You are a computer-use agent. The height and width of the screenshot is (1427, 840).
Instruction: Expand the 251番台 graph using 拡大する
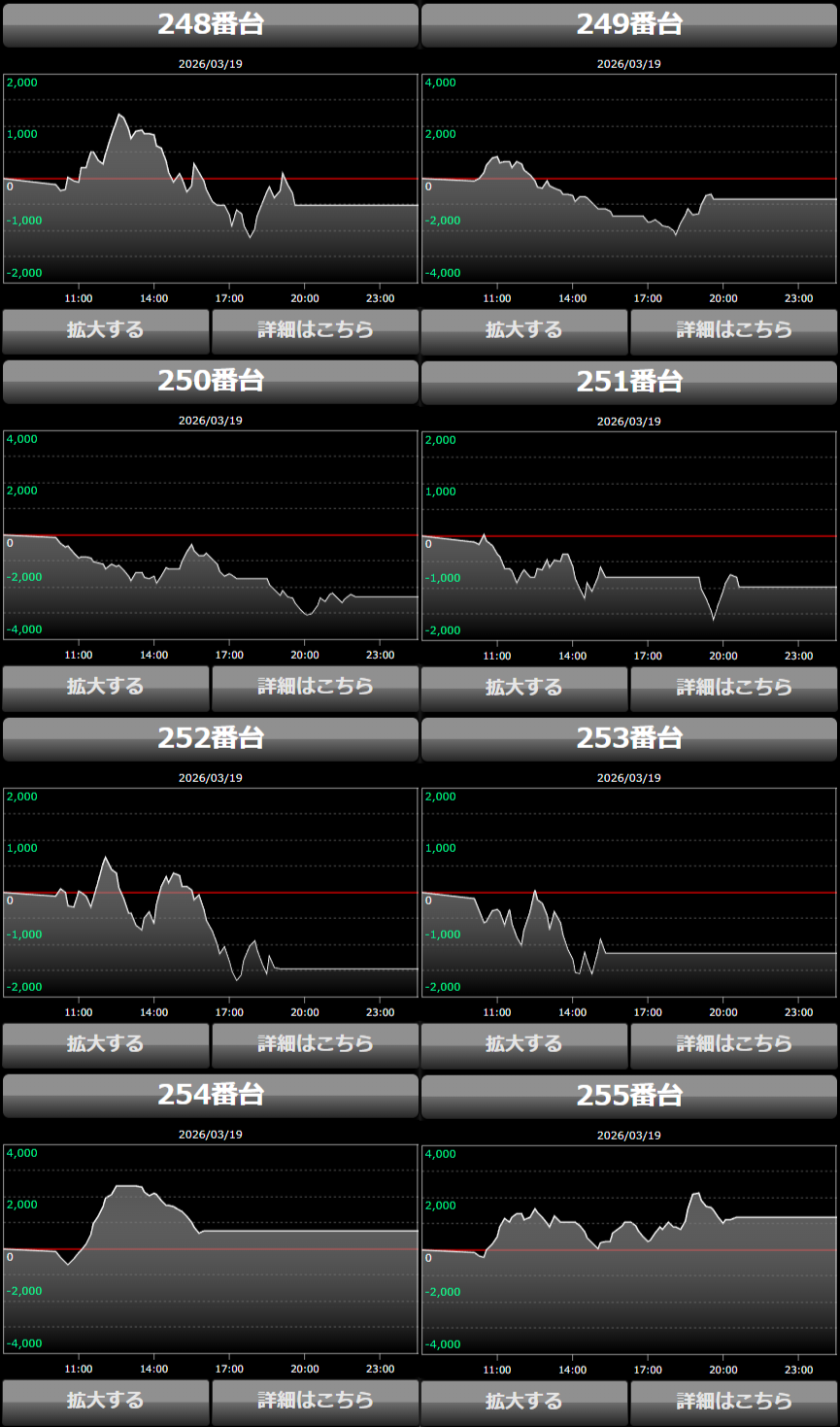coord(524,687)
